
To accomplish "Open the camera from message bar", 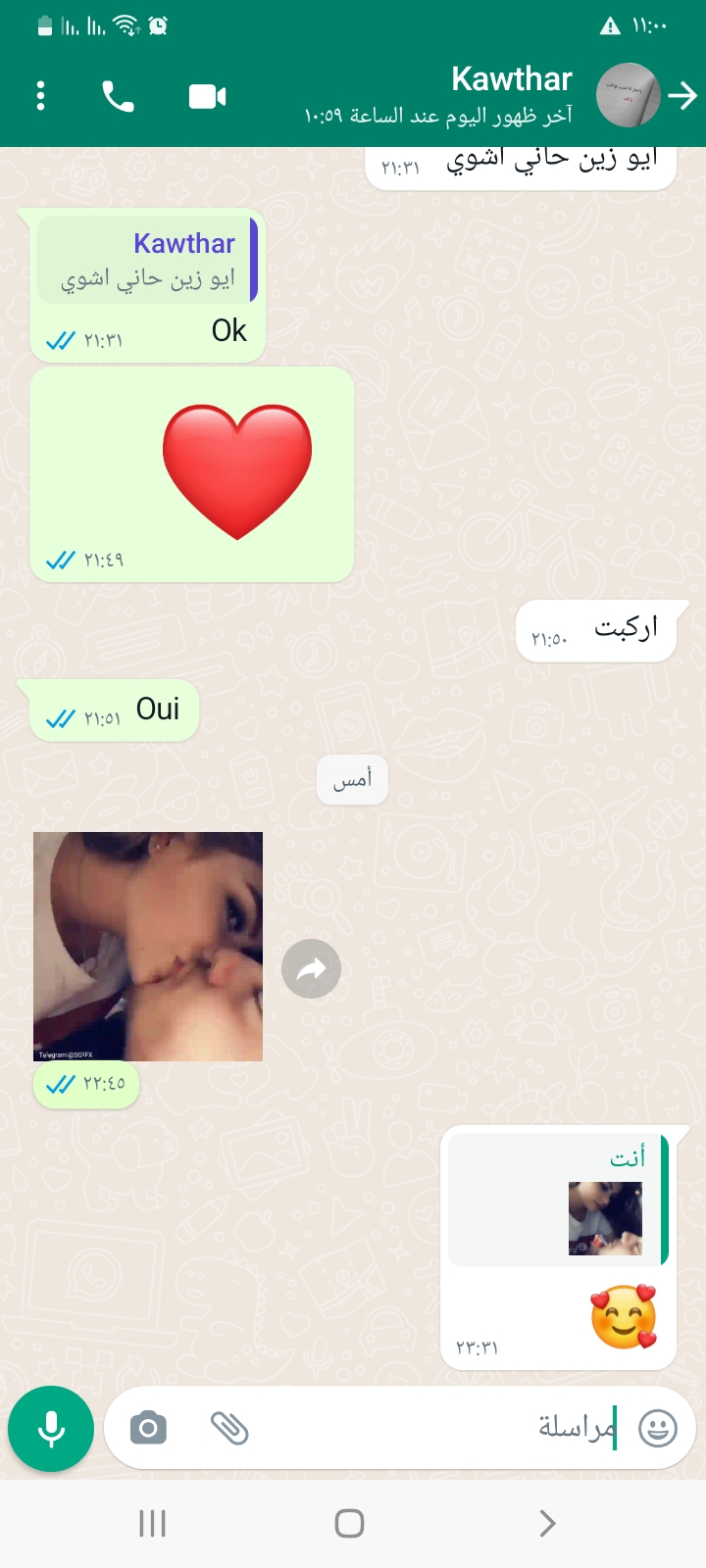I will point(148,1429).
